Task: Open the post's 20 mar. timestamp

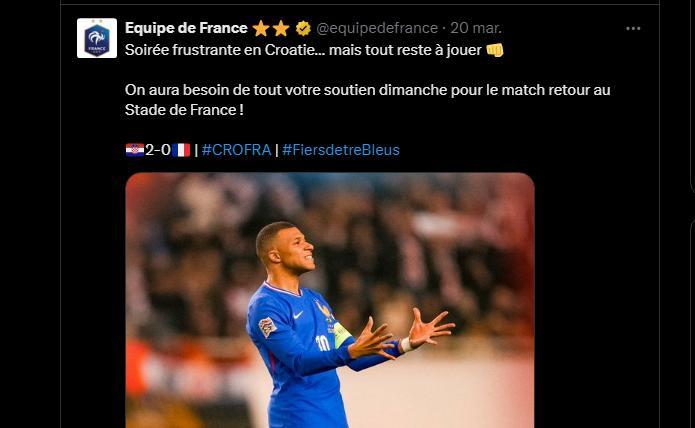Action: [476, 28]
